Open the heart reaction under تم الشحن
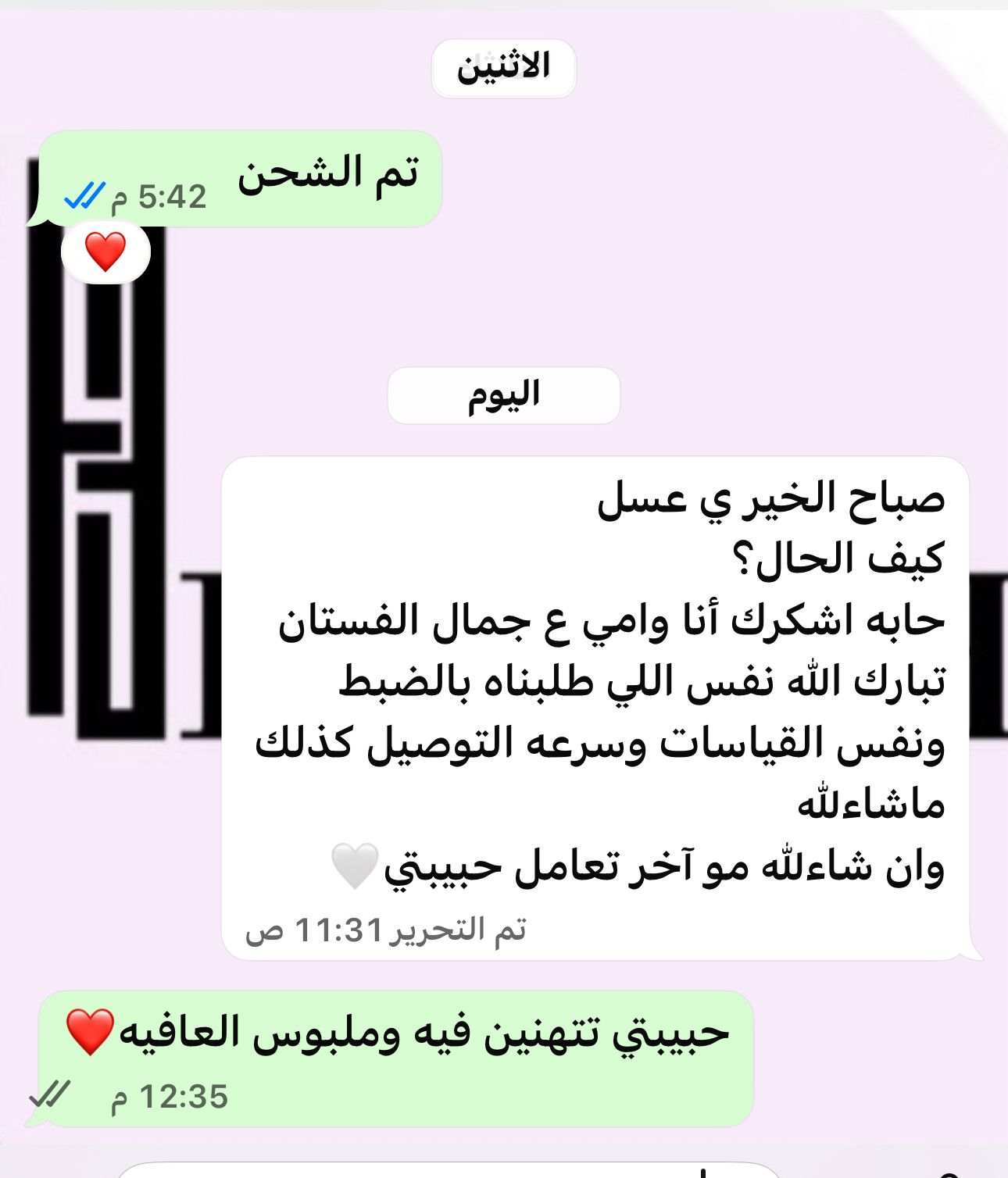 (x=105, y=252)
